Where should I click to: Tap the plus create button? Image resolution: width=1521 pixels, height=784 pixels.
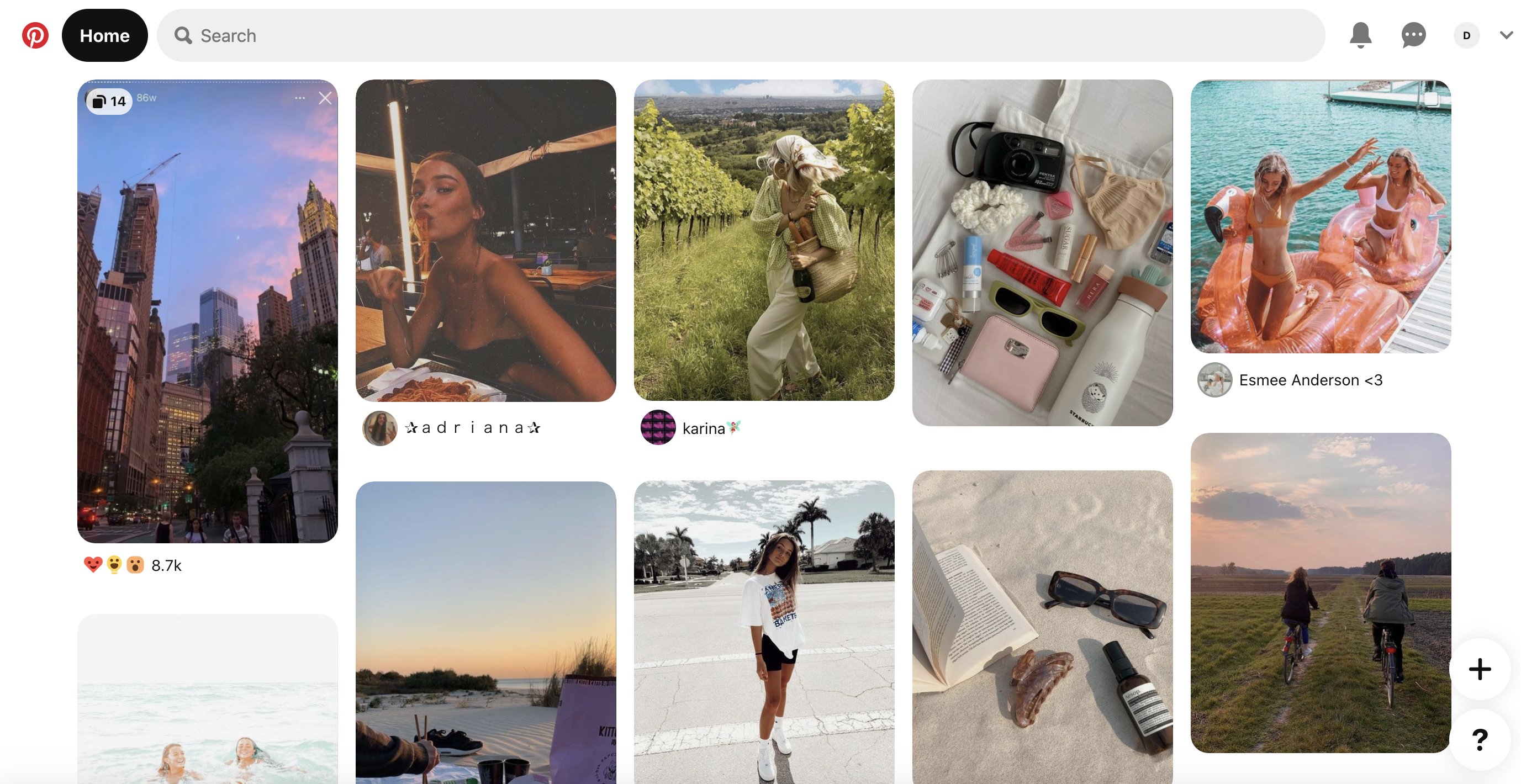(x=1480, y=669)
